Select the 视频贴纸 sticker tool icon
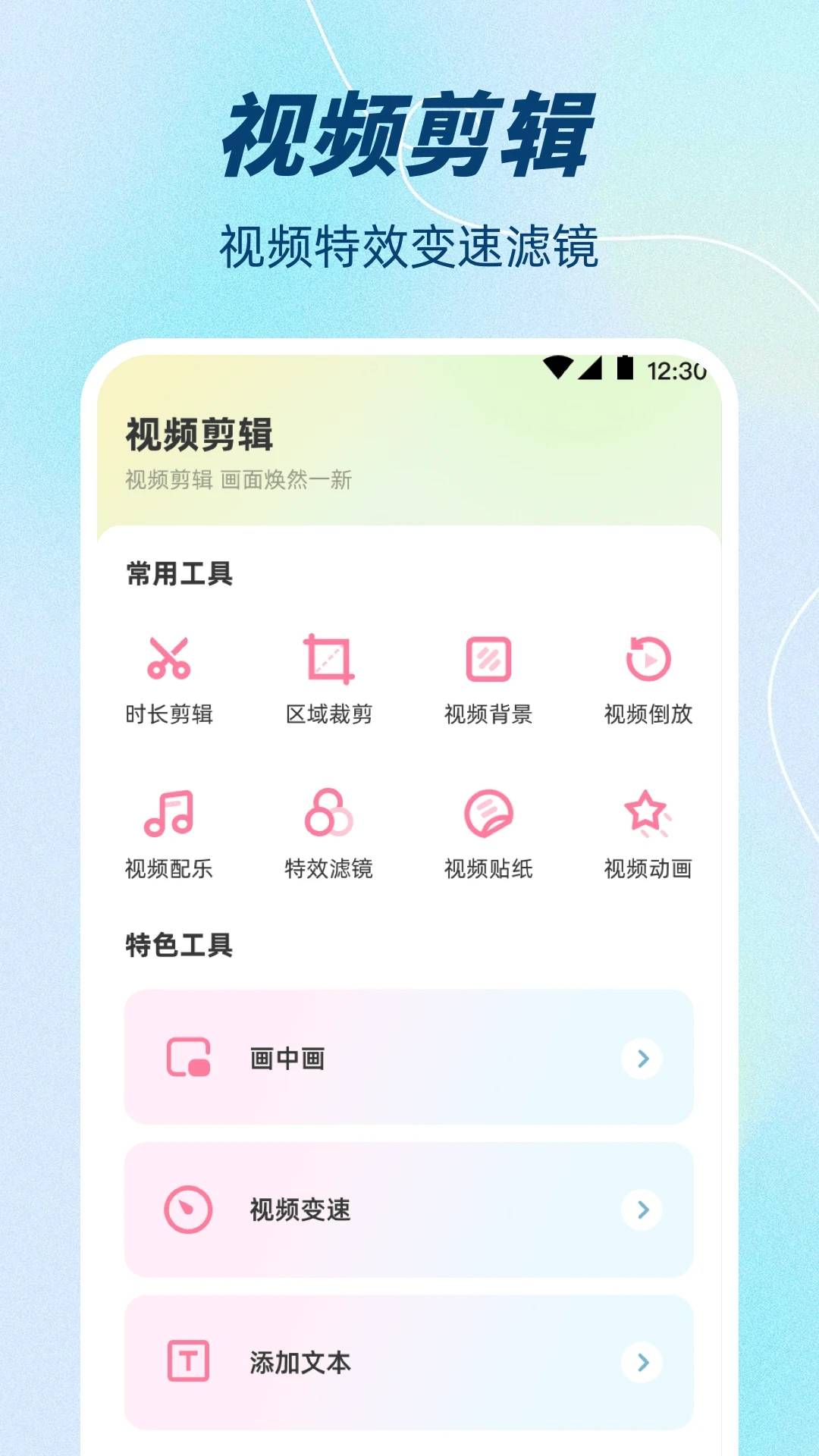 (490, 813)
